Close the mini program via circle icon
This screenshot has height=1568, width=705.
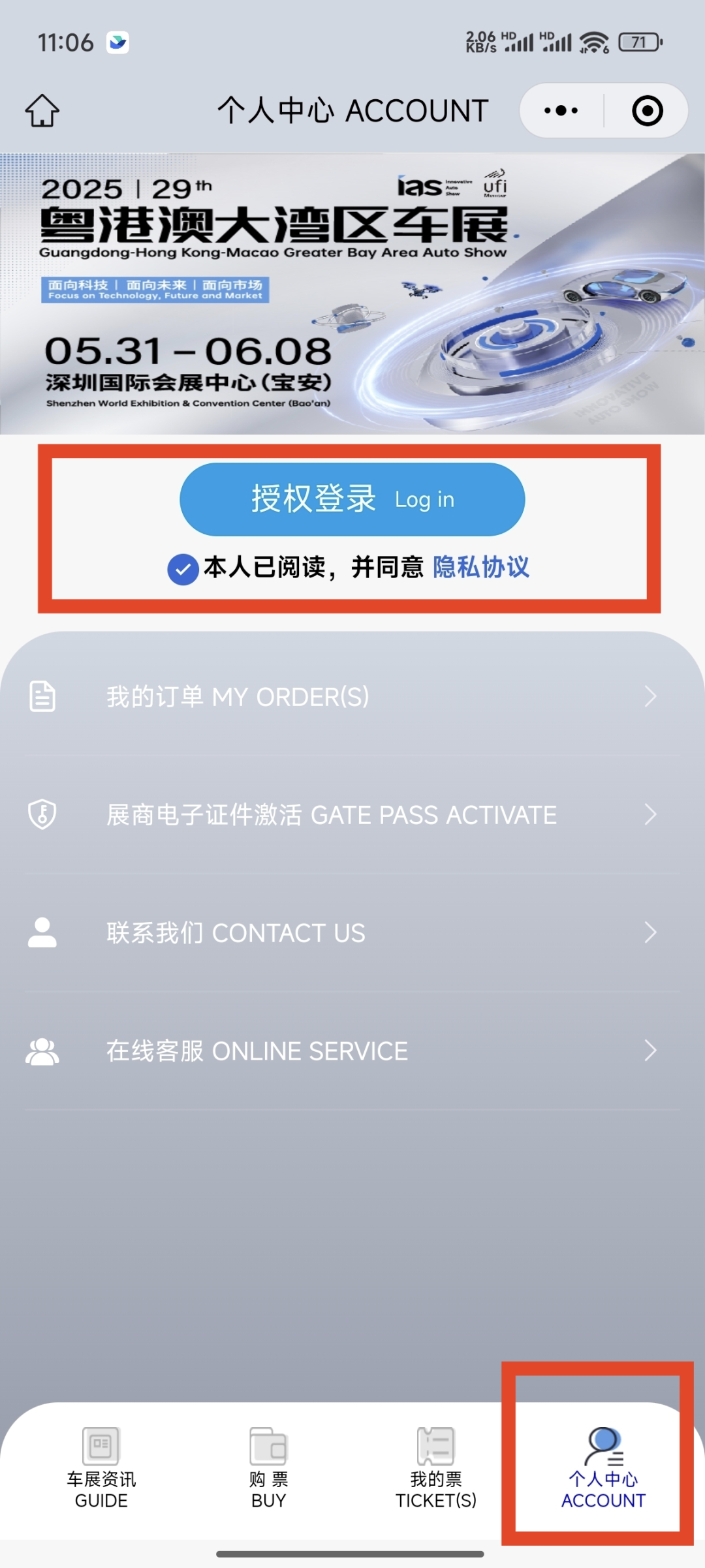(x=647, y=110)
